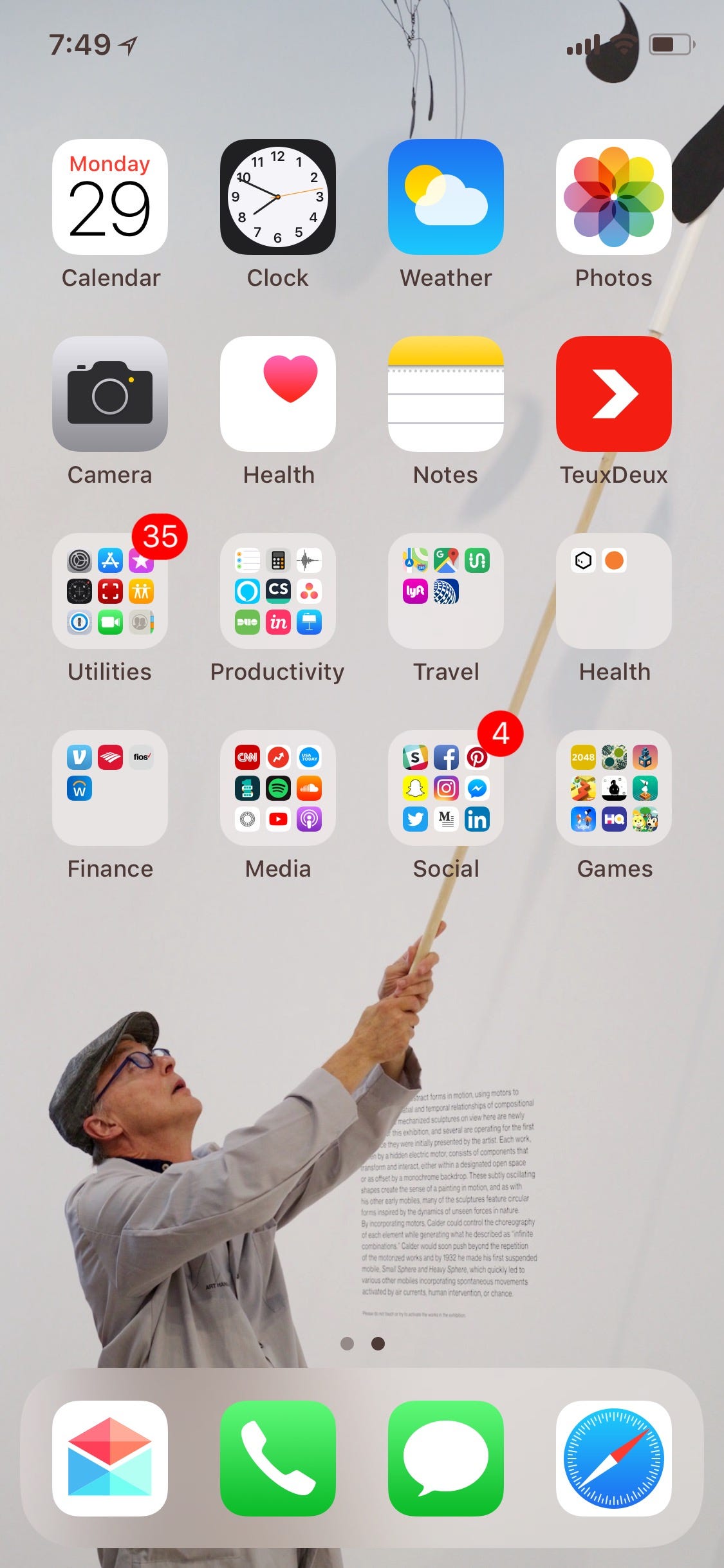Open the Travel folder
This screenshot has width=724, height=1568.
(x=446, y=591)
